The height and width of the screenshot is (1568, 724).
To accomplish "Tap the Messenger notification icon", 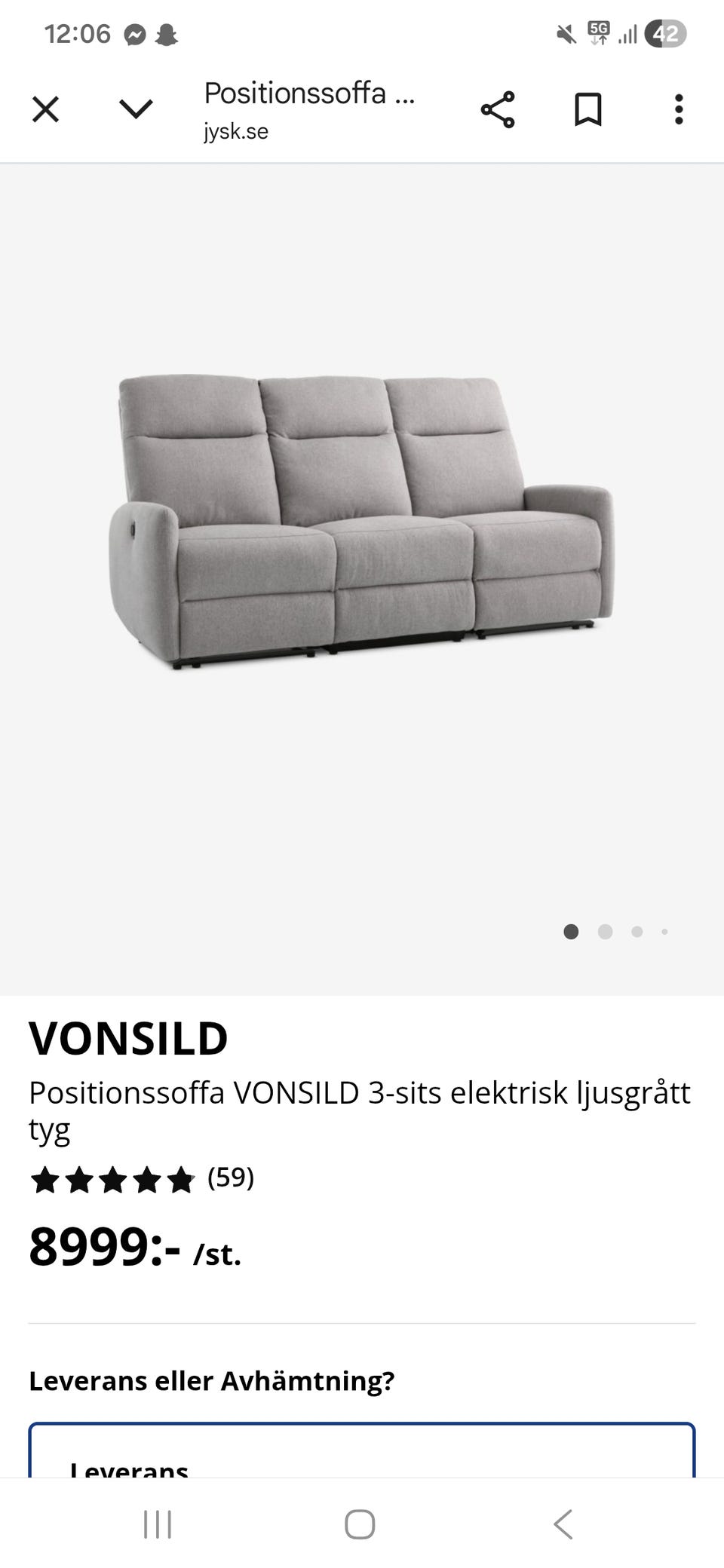I will pyautogui.click(x=133, y=33).
